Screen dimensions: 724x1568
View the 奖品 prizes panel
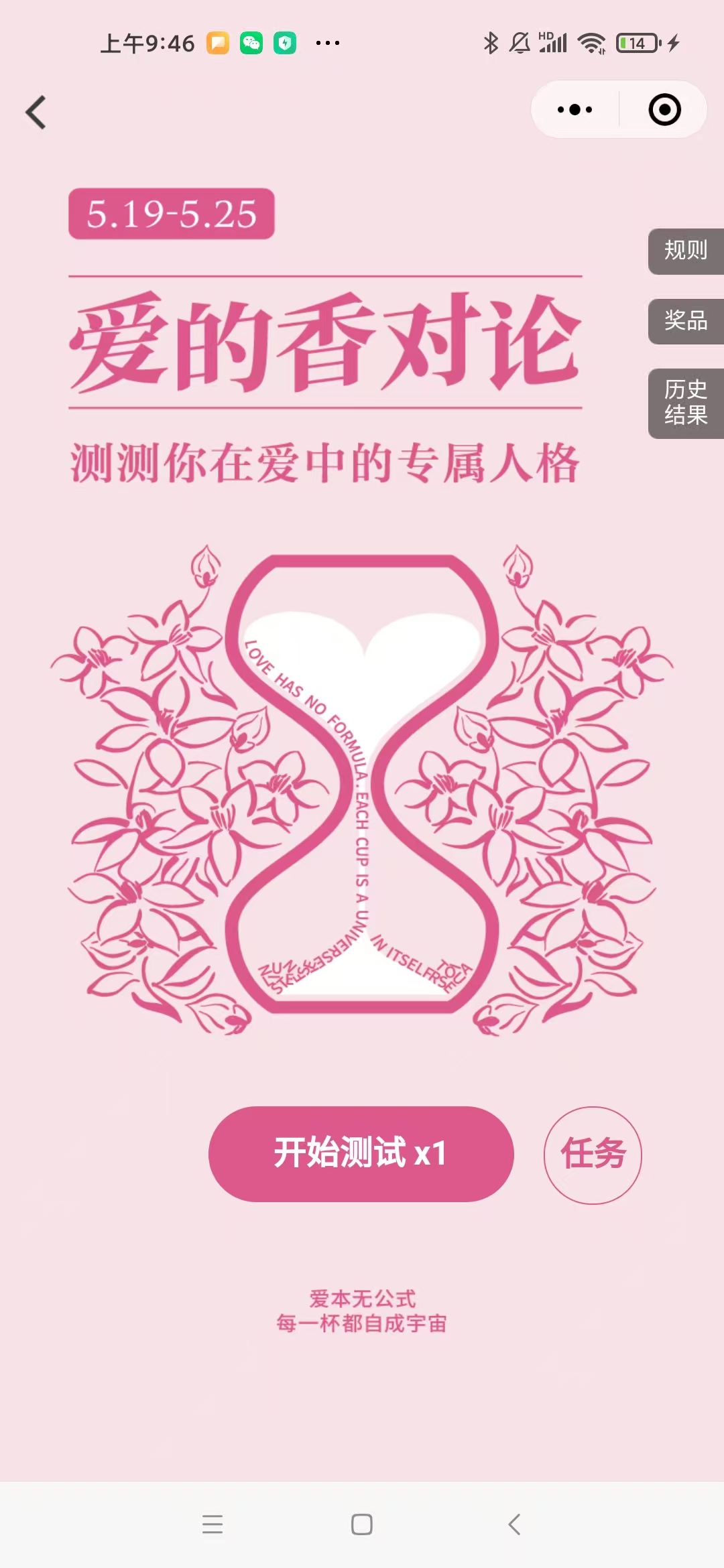click(x=685, y=321)
